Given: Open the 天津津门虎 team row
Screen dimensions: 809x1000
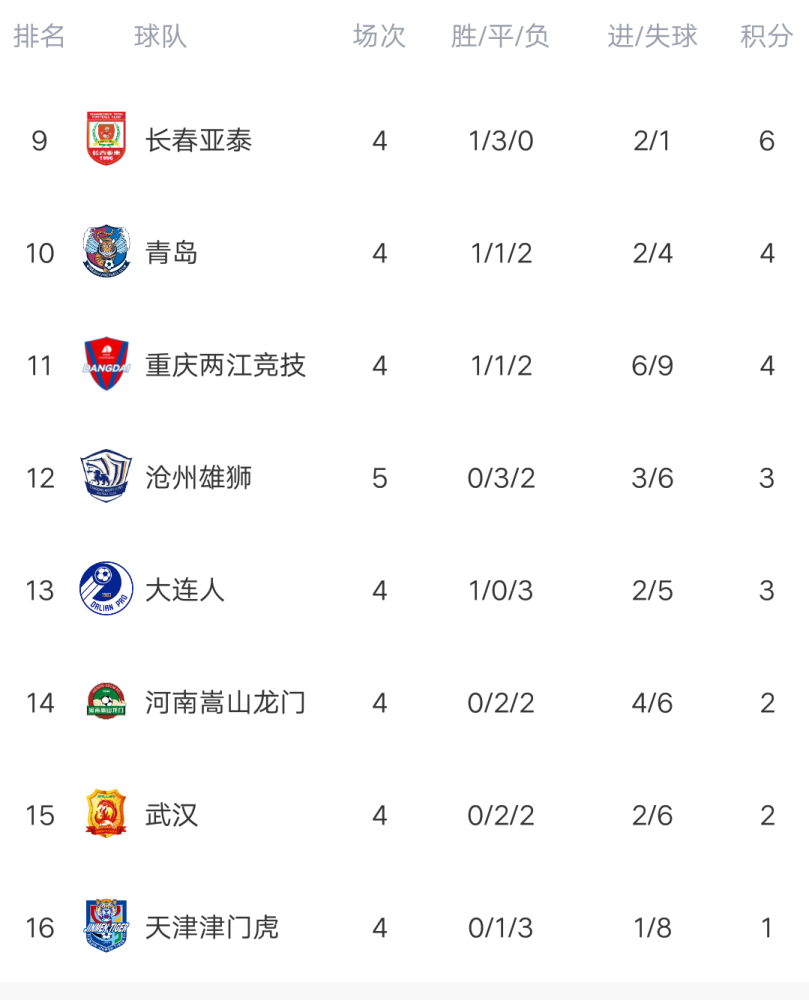Looking at the screenshot, I should (x=211, y=928).
